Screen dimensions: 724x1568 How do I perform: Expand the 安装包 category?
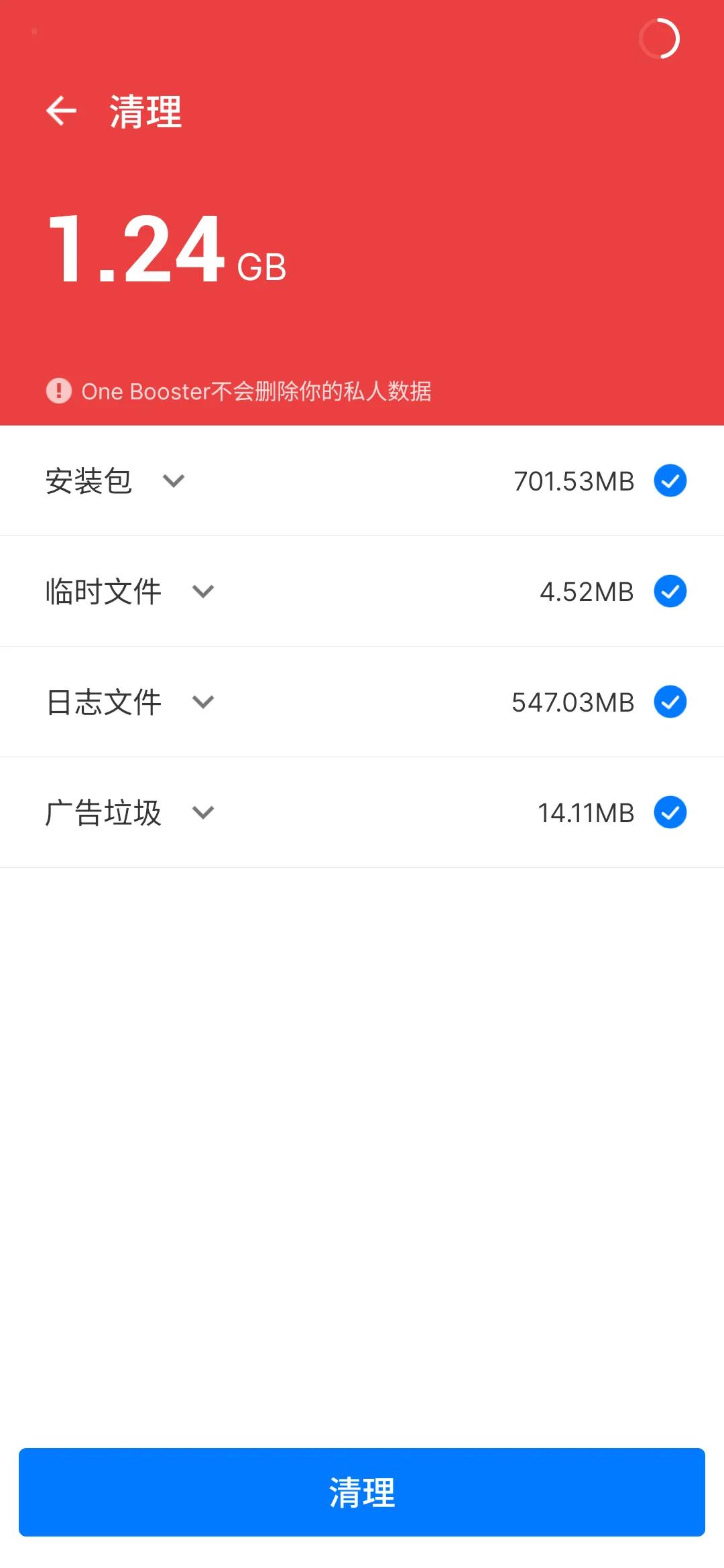174,482
